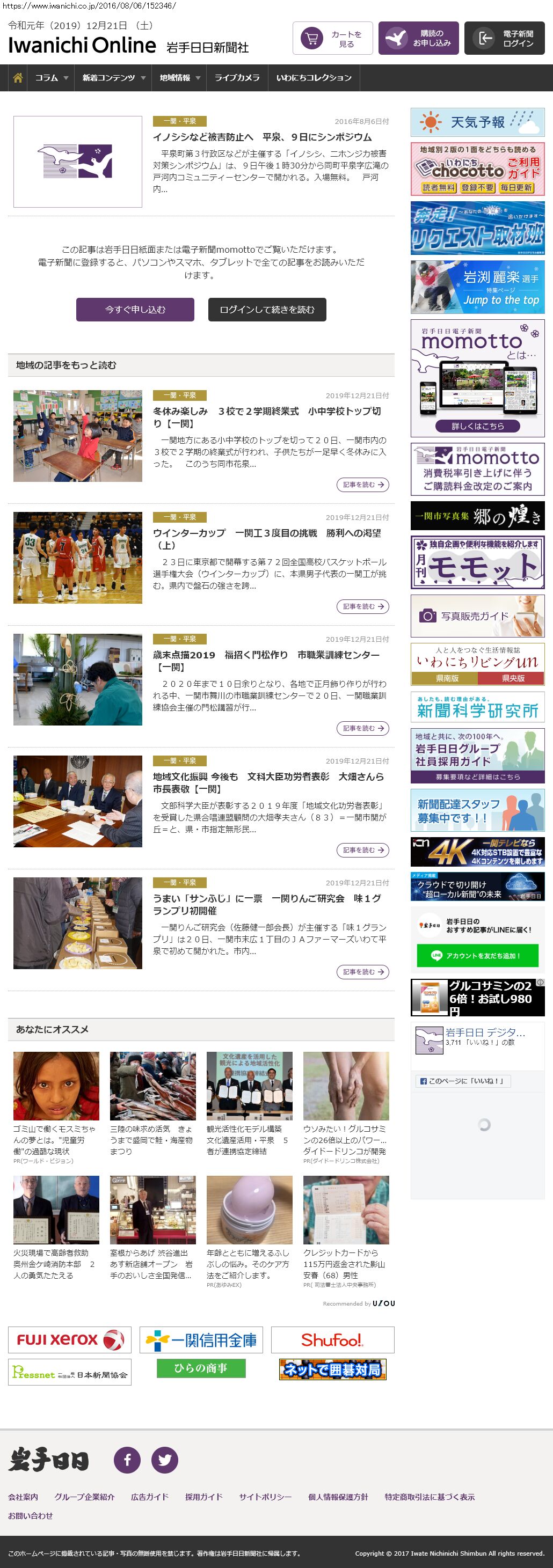Open the 天気予報 banner

pos(477,122)
